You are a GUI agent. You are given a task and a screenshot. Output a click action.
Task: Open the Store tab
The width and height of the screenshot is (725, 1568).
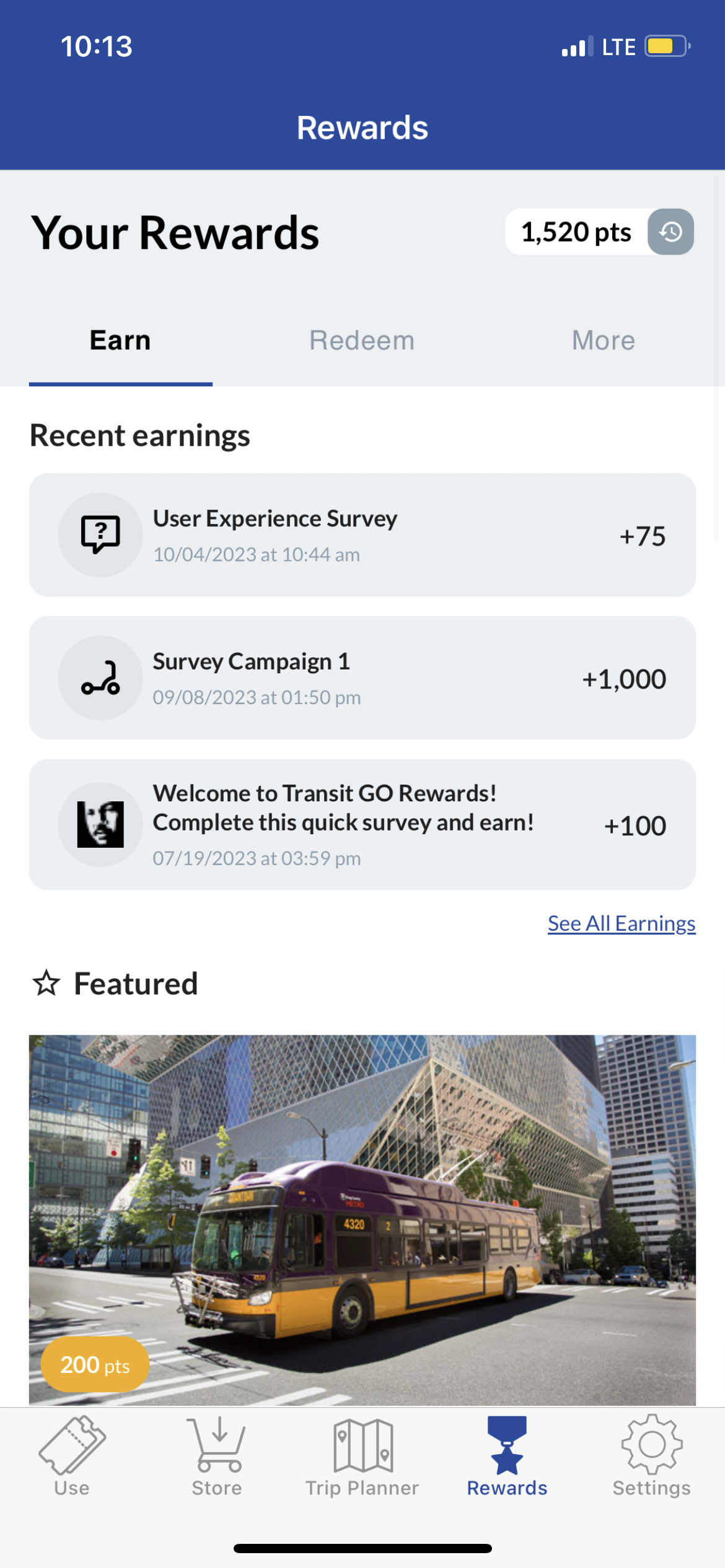[x=217, y=1455]
